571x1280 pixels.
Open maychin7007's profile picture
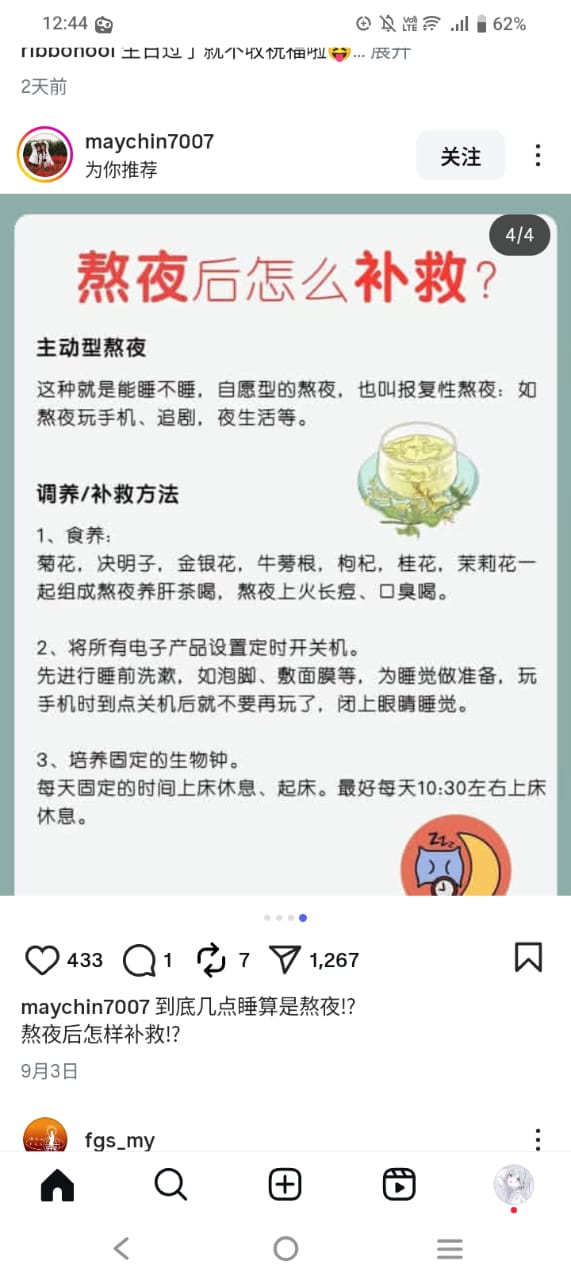[x=45, y=155]
